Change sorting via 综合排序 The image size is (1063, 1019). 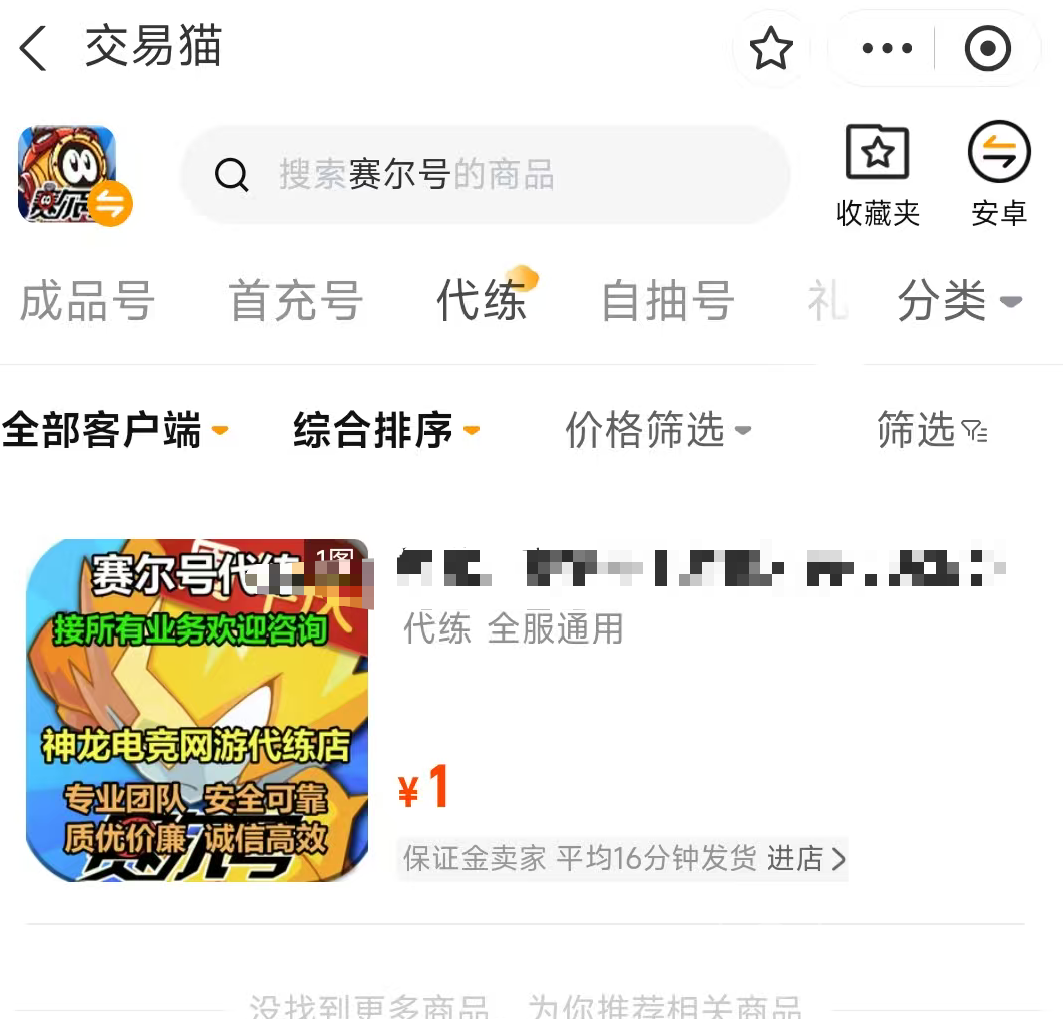pos(386,430)
